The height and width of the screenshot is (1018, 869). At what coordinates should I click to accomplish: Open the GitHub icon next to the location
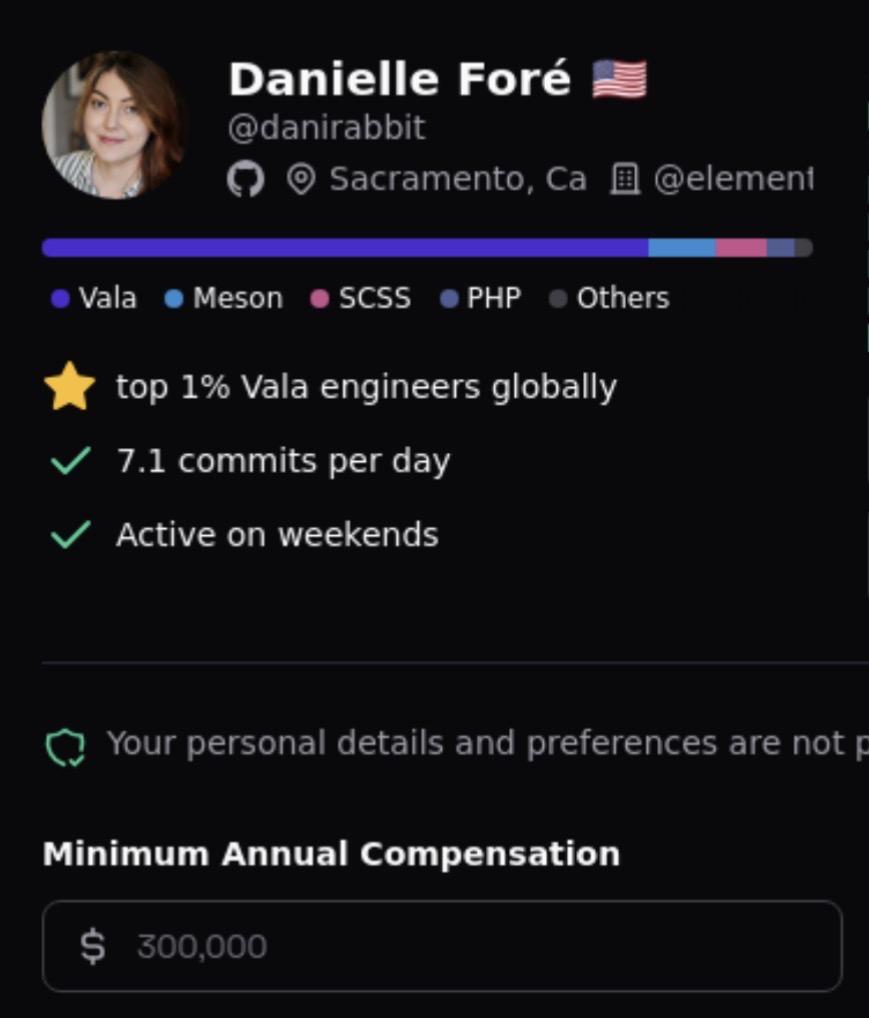click(246, 180)
